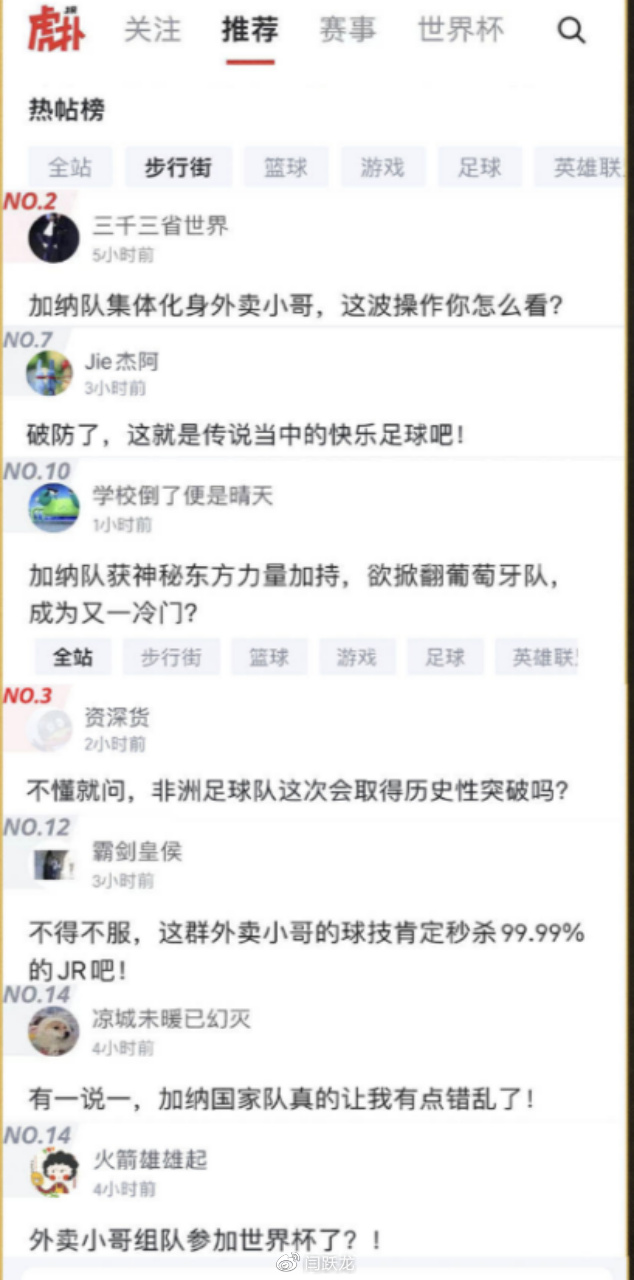Switch to the 关注 tab
Screen dimensions: 634x1280
point(152,30)
